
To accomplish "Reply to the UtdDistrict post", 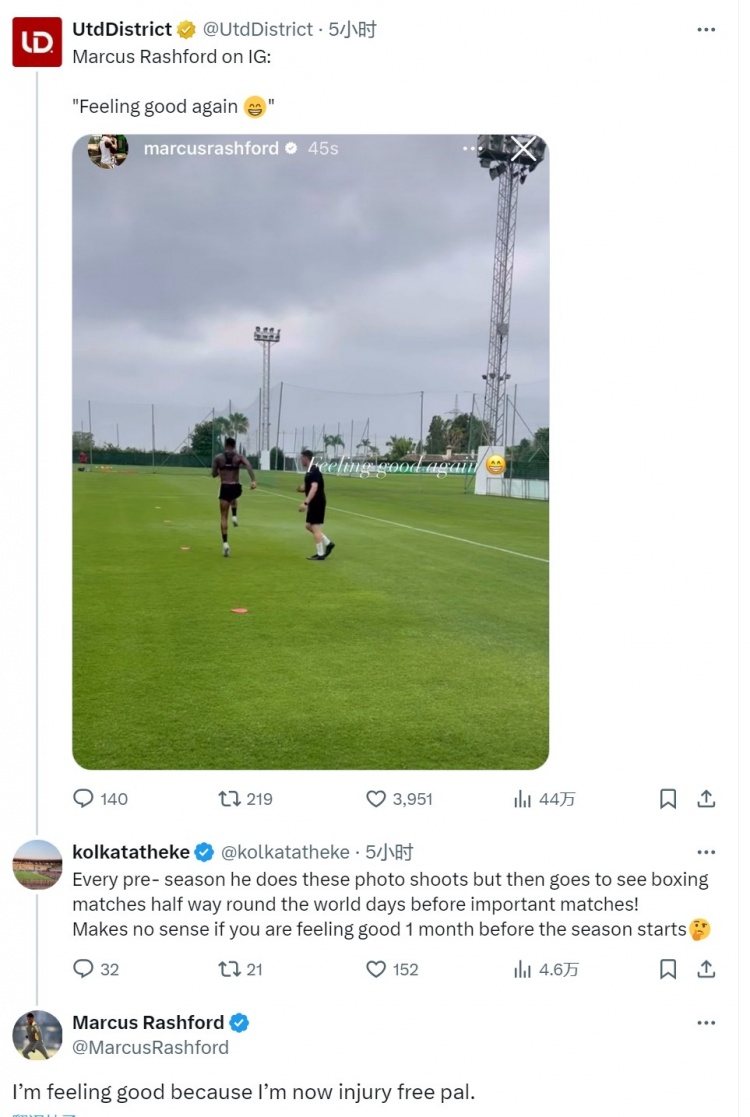I will [x=84, y=799].
